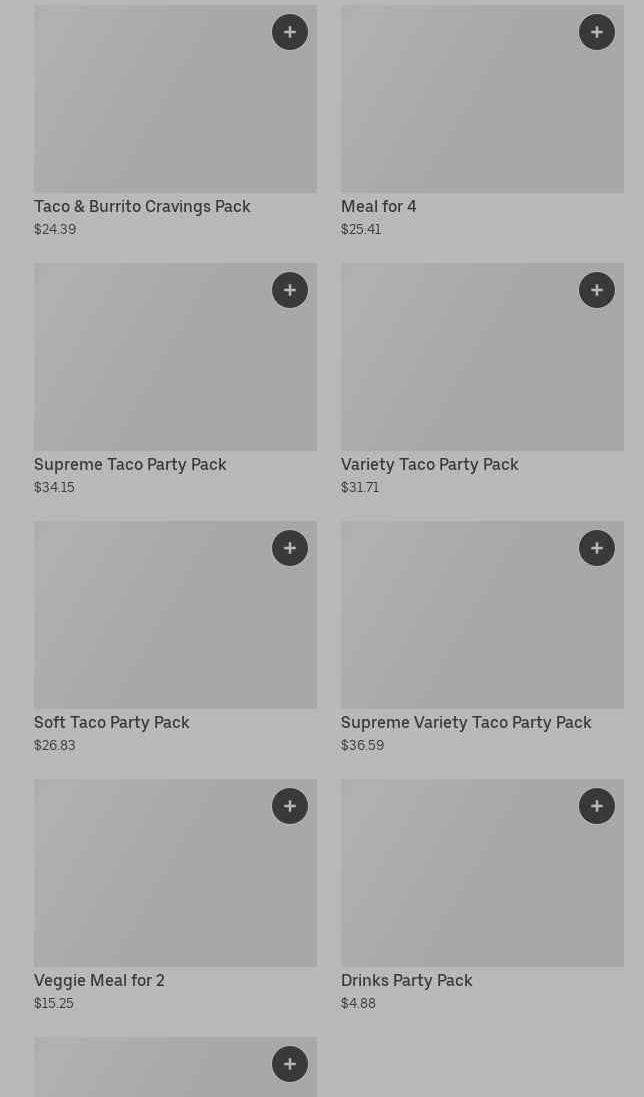Add Taco & Burrito Cravings Pack to cart
Image resolution: width=644 pixels, height=1097 pixels.
point(289,32)
